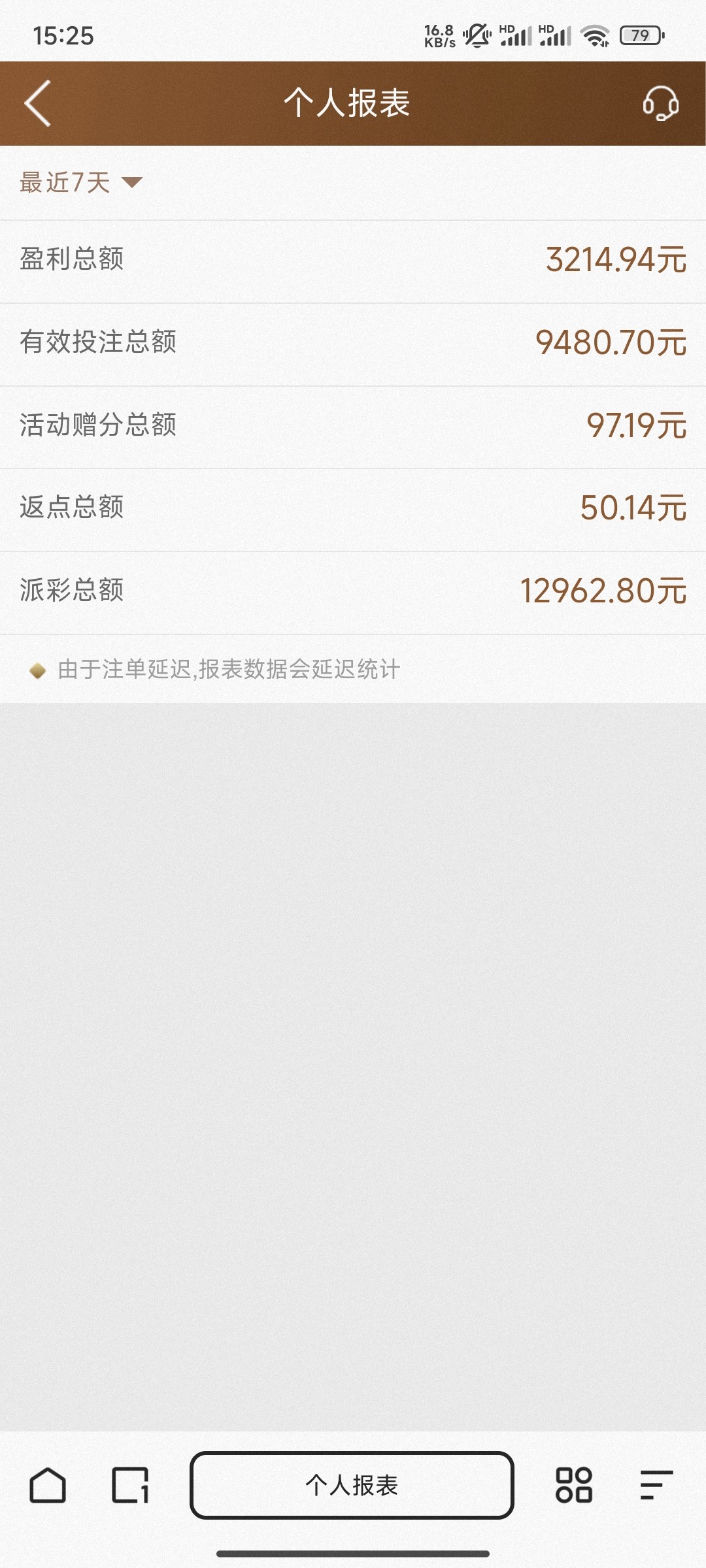This screenshot has height=1568, width=706.
Task: Expand the 最近7天 date range dropdown
Action: [81, 183]
